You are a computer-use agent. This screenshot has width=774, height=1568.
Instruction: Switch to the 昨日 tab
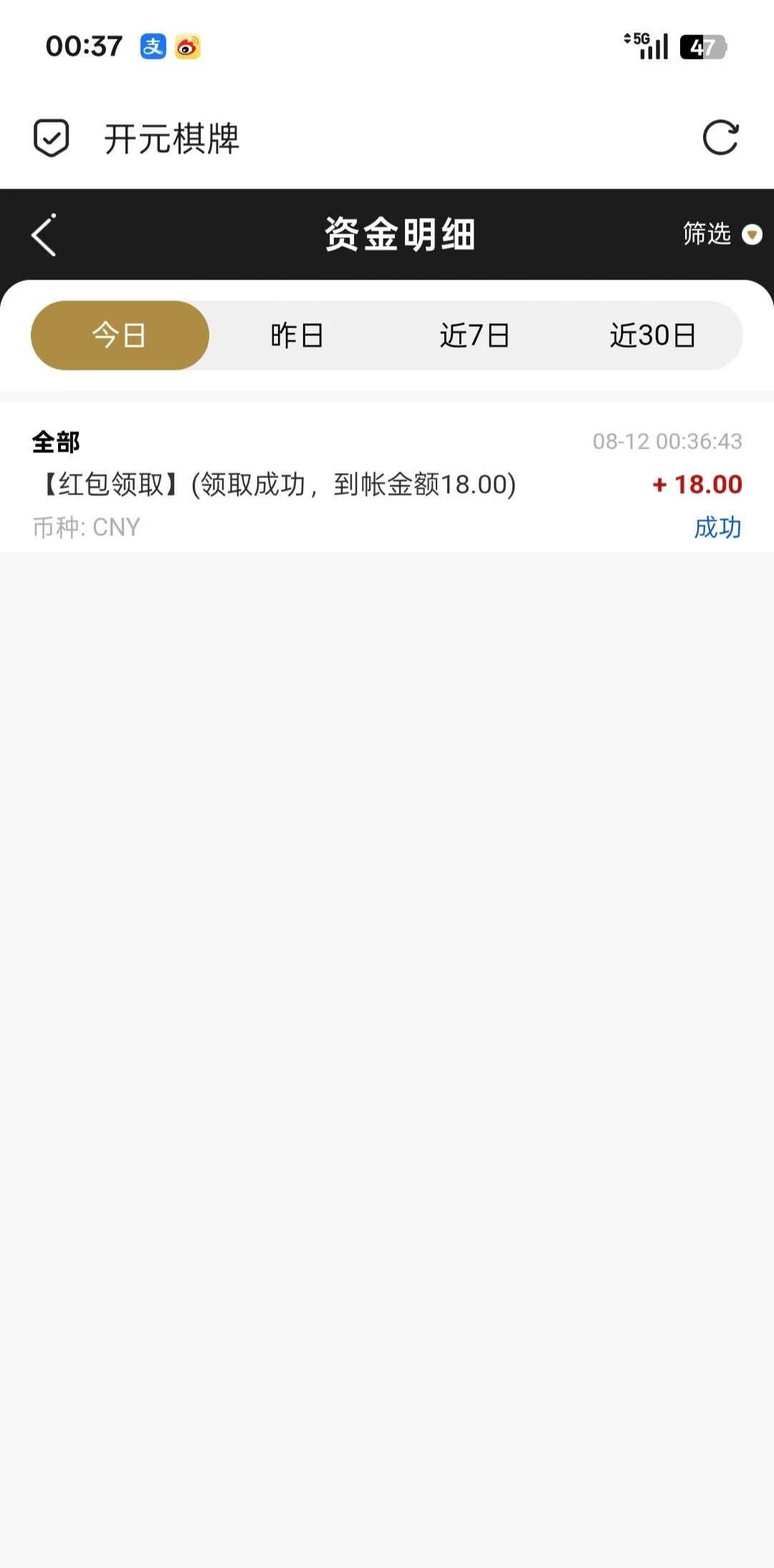tap(297, 335)
